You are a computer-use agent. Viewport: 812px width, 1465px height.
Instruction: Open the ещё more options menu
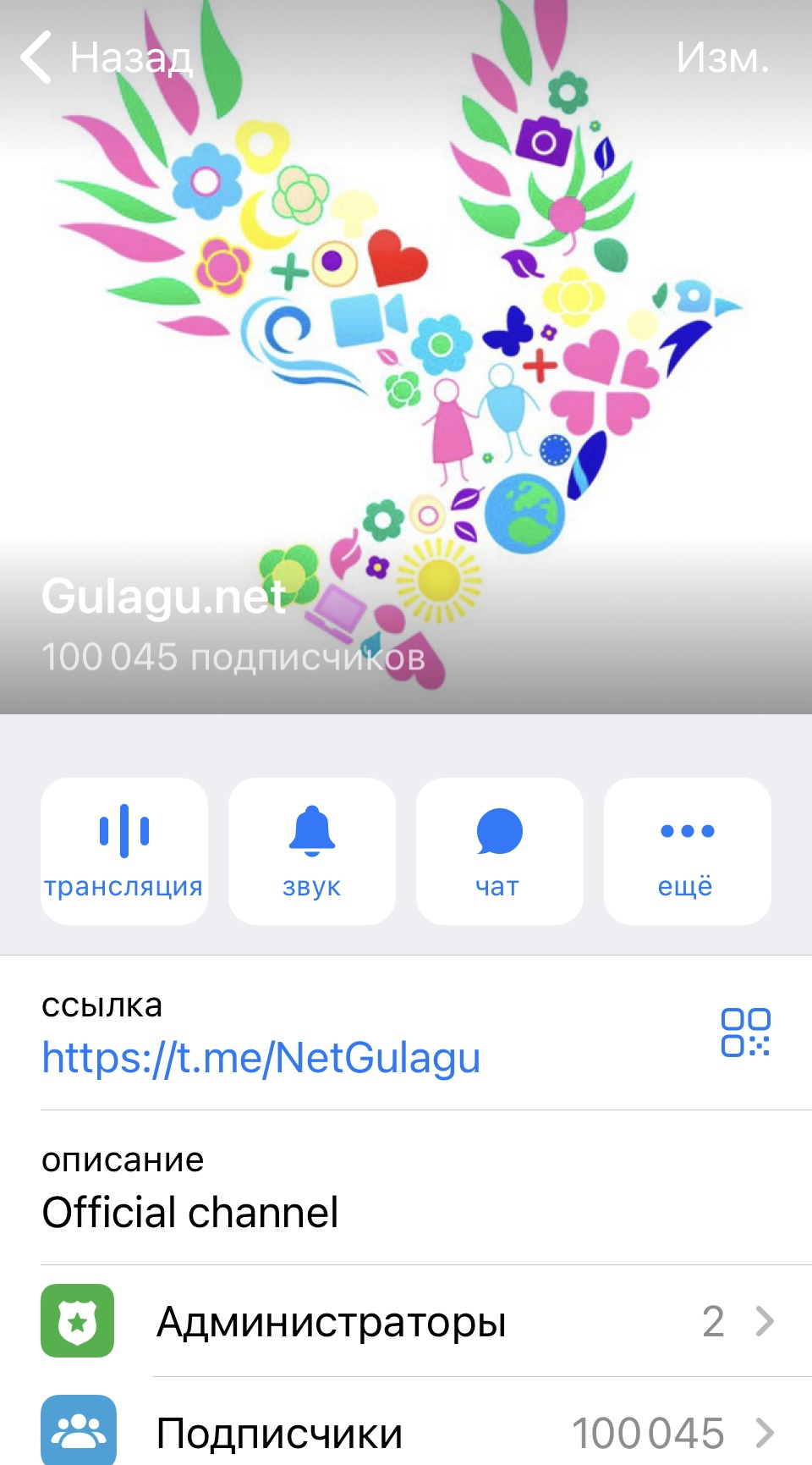(x=688, y=851)
